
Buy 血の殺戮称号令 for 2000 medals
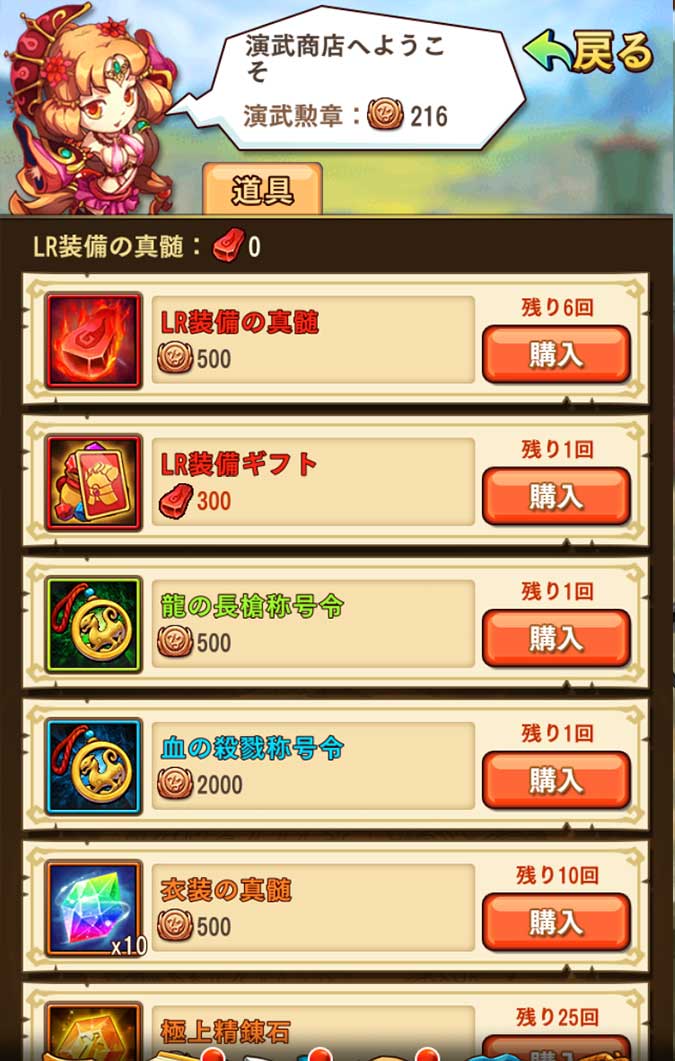pos(556,780)
